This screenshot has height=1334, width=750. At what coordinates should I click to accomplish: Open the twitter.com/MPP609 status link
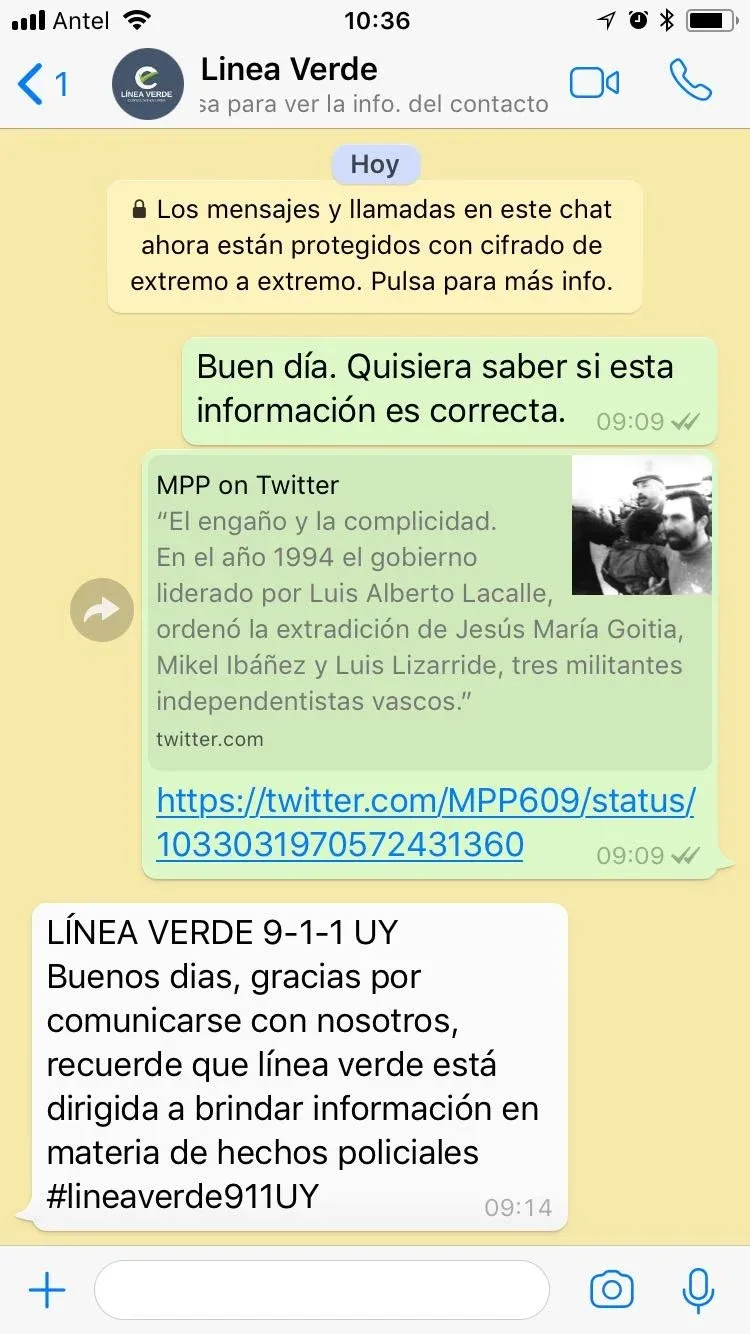tap(425, 823)
